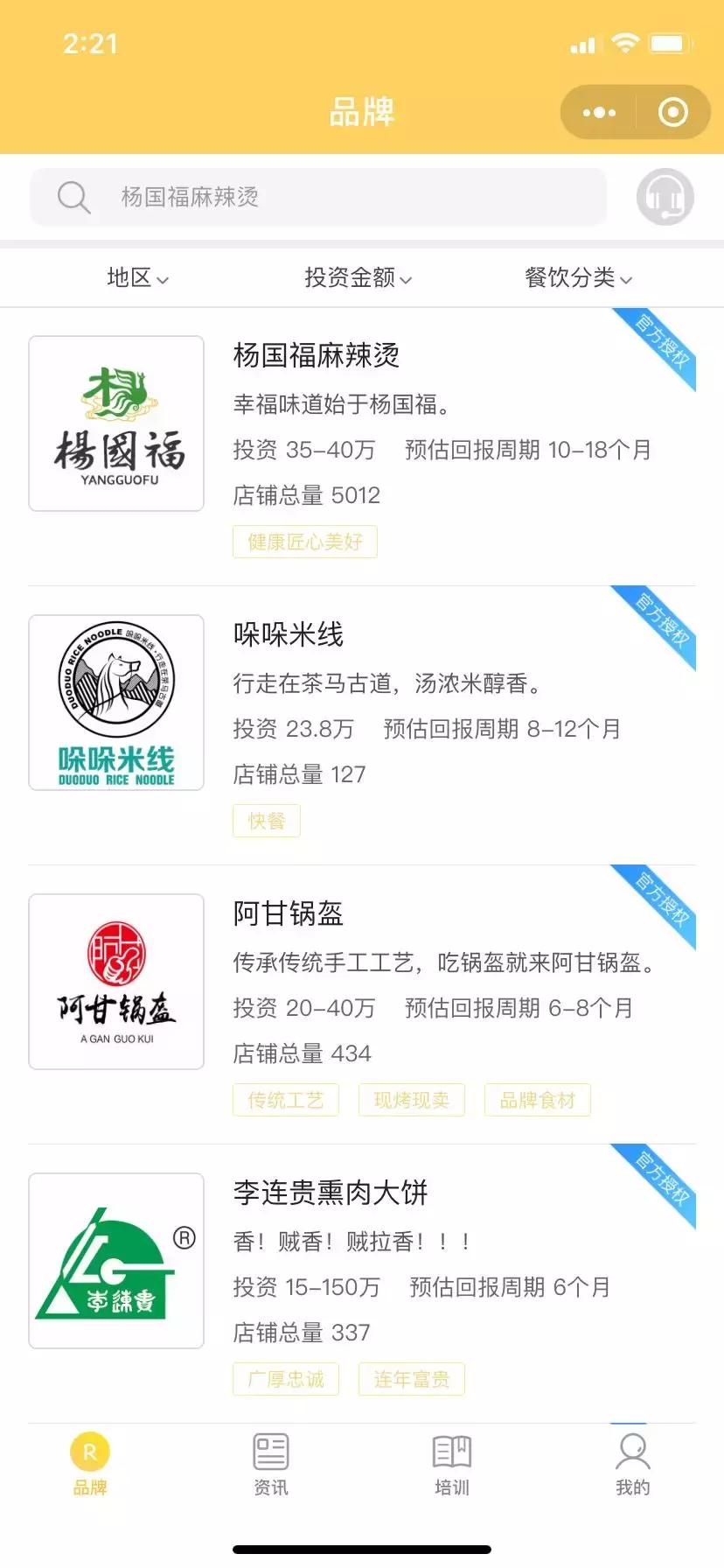Switch to the 资讯 tab

(x=270, y=1466)
